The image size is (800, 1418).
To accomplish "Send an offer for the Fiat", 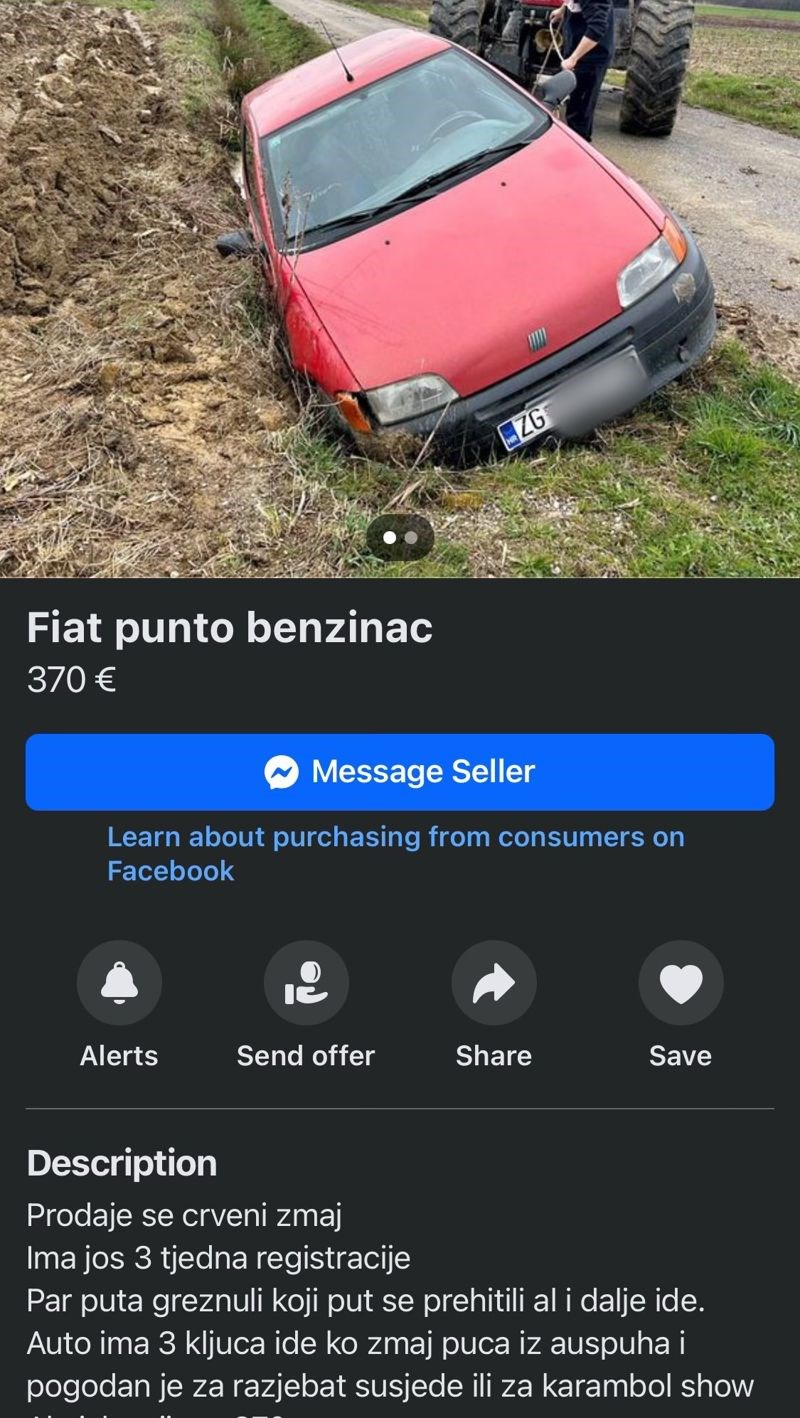I will tap(306, 983).
